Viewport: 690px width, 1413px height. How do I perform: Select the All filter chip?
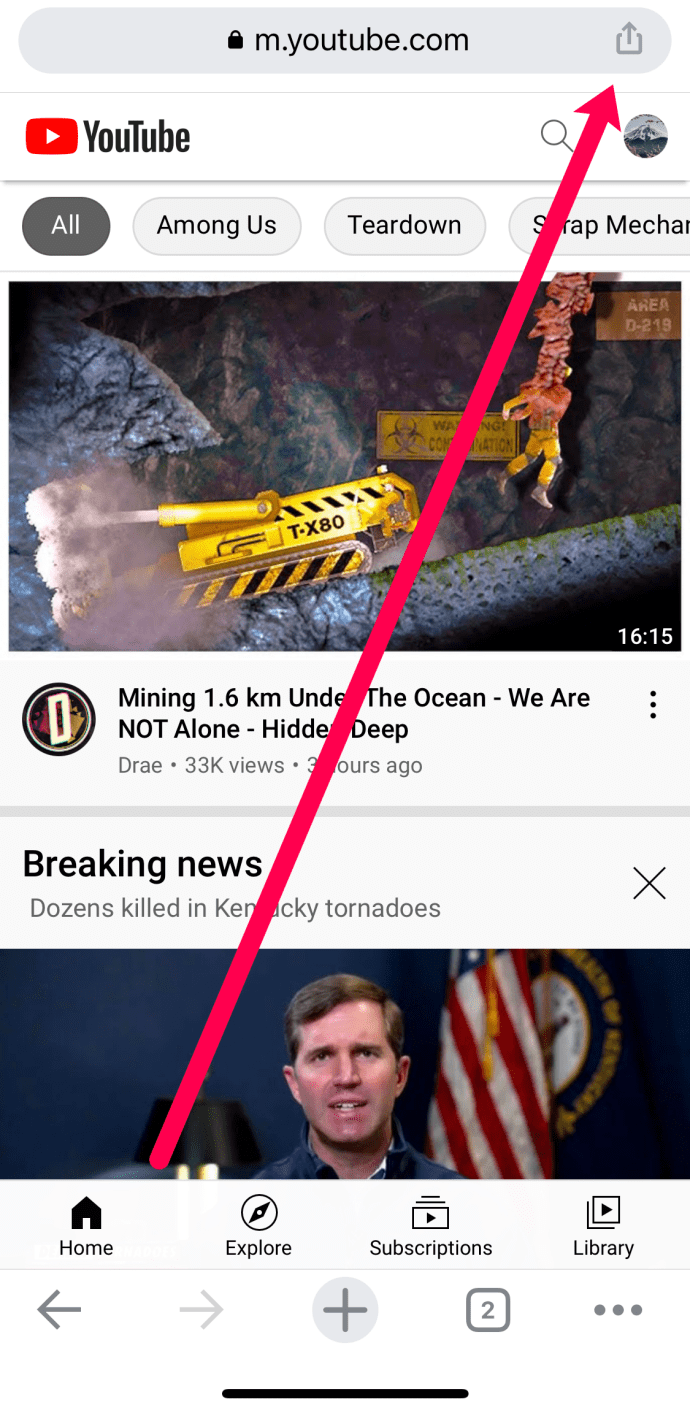pos(66,225)
